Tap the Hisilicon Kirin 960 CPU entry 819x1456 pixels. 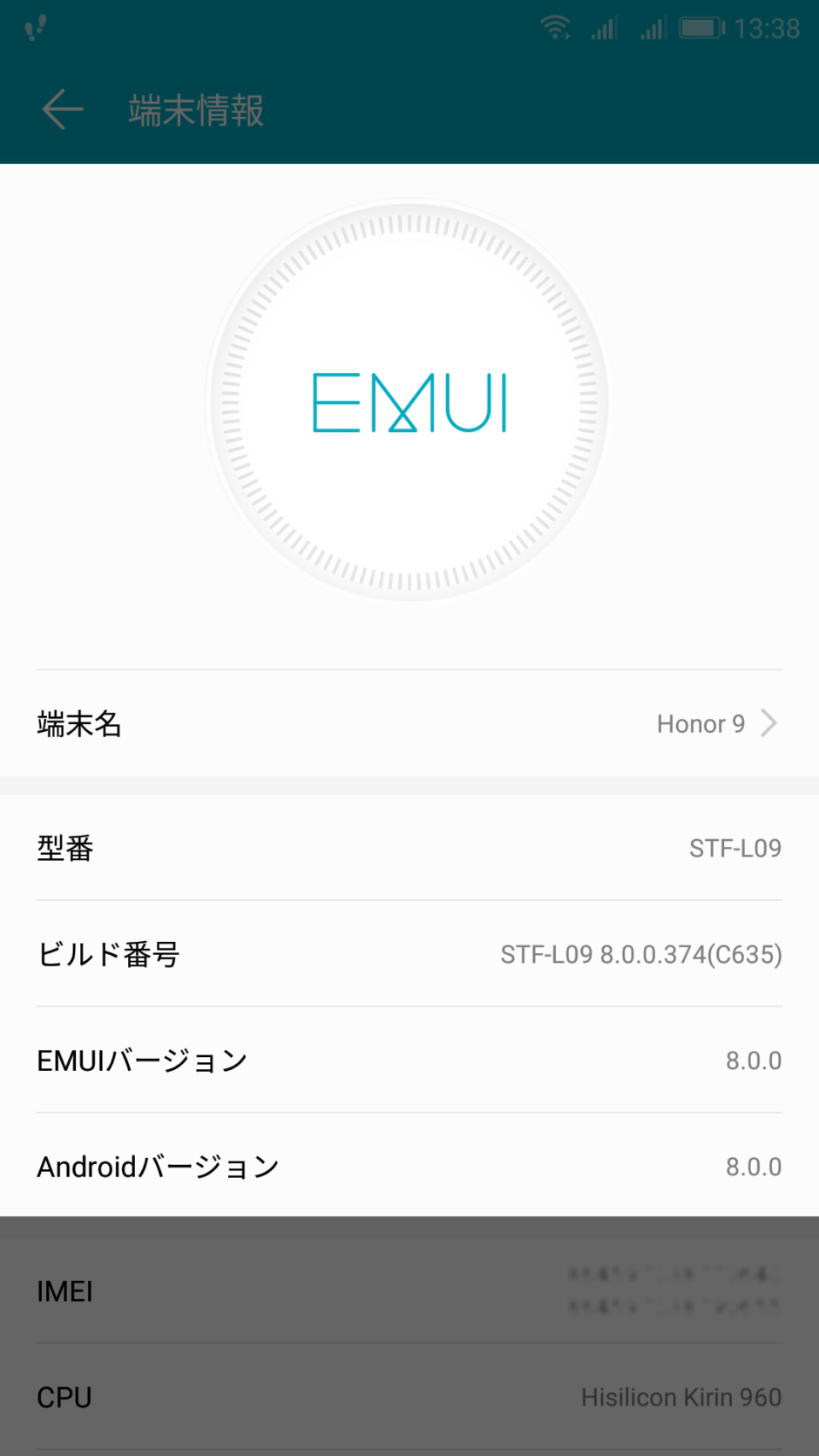(680, 1397)
